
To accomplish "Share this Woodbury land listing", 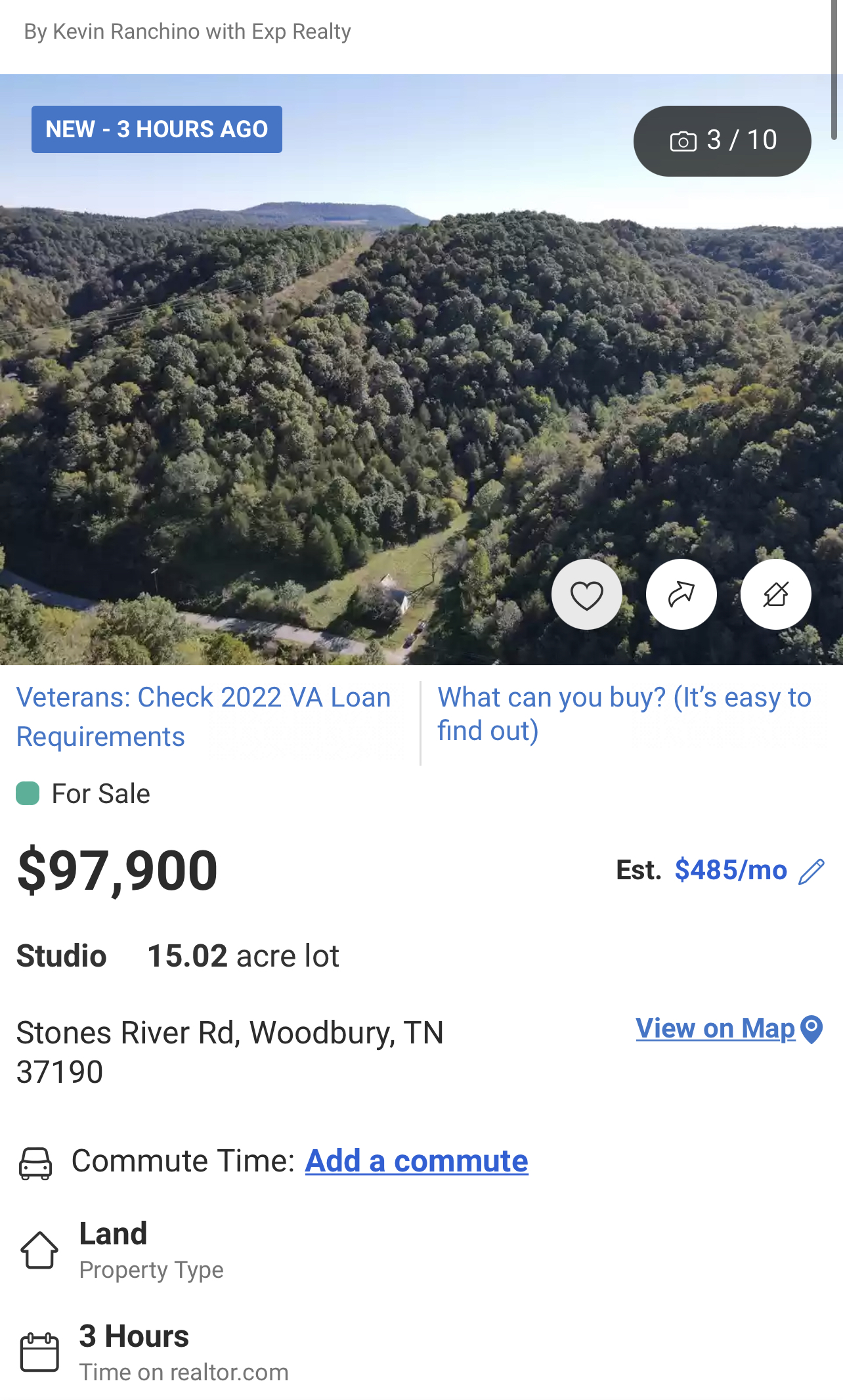I will click(x=681, y=595).
